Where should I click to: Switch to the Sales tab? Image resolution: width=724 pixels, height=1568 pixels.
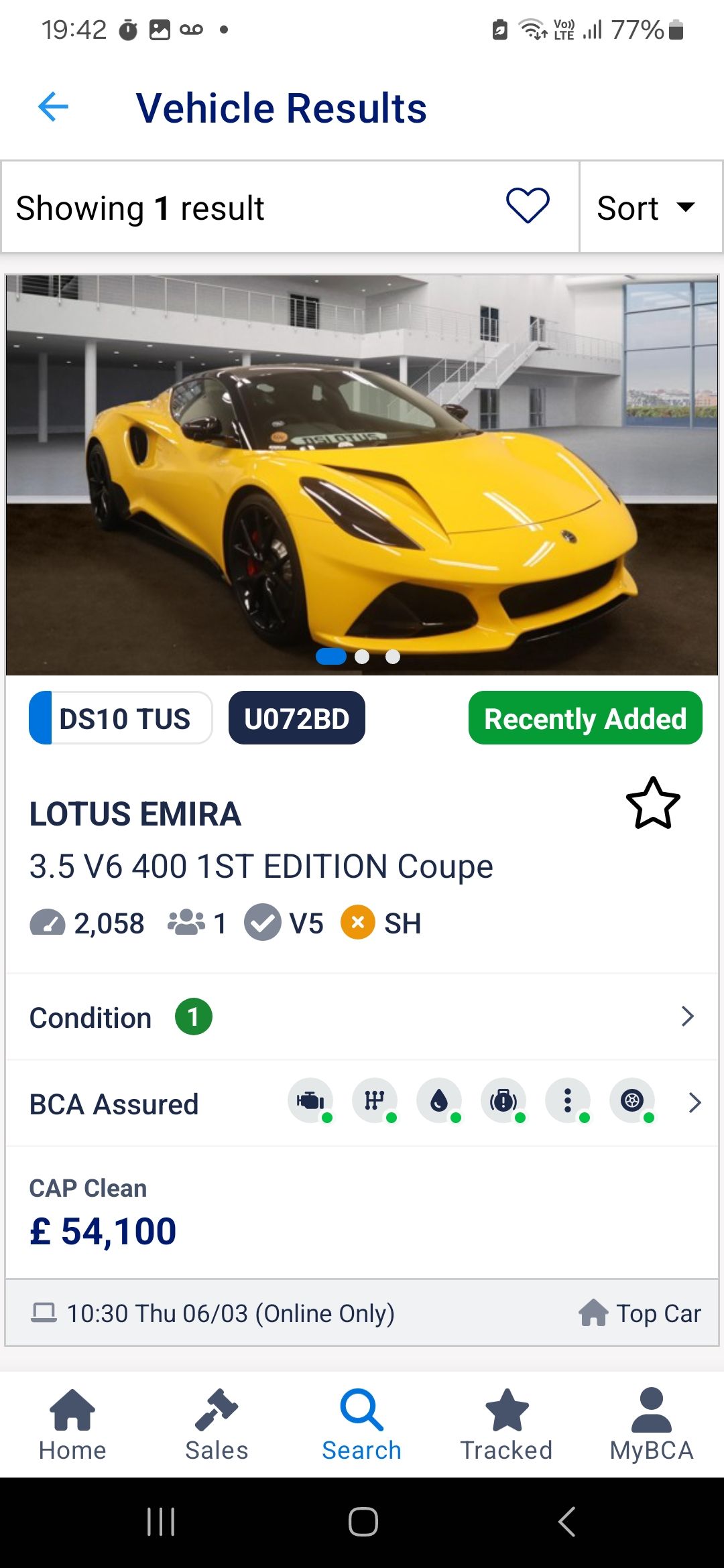point(217,1425)
